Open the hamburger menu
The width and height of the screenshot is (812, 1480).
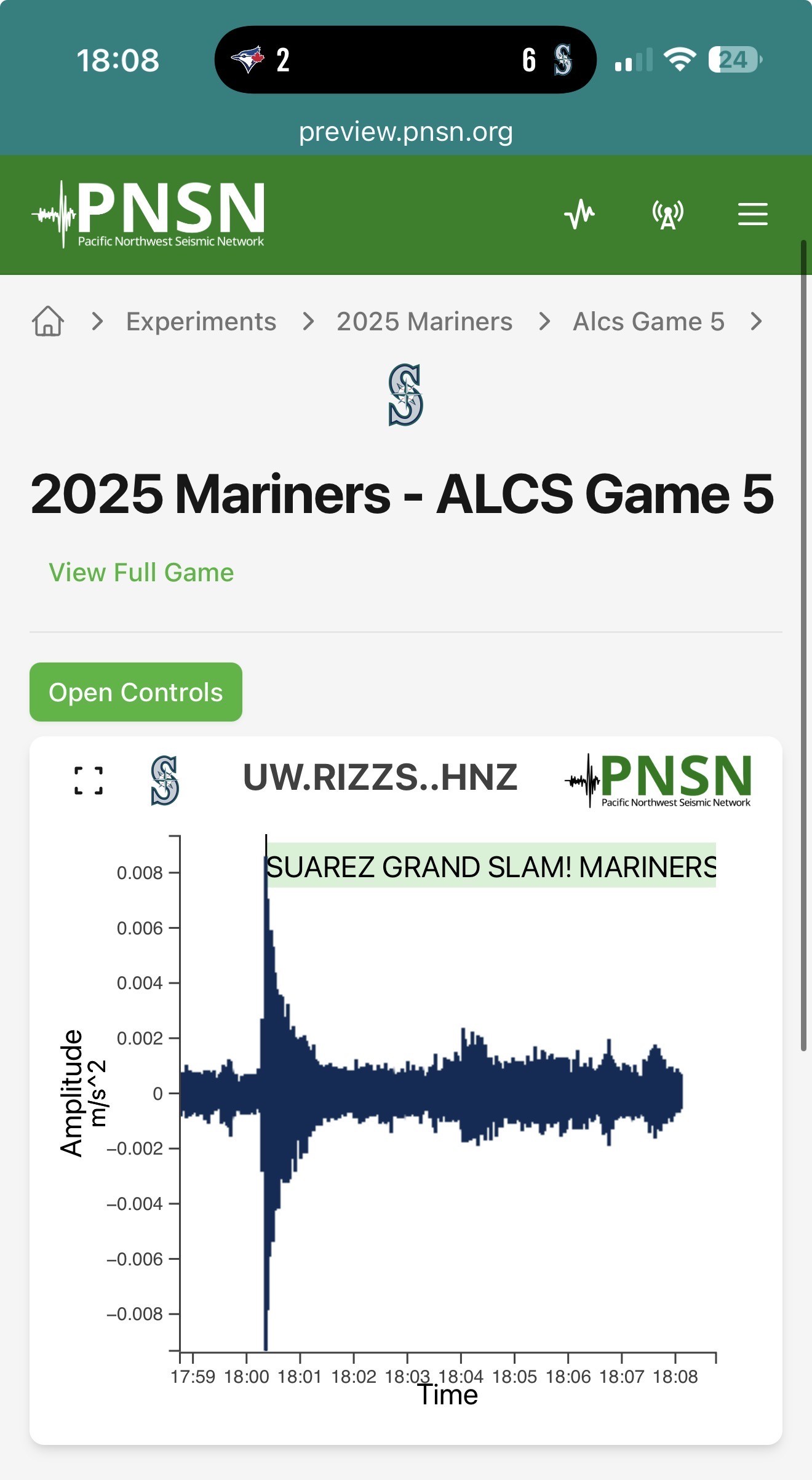click(752, 214)
